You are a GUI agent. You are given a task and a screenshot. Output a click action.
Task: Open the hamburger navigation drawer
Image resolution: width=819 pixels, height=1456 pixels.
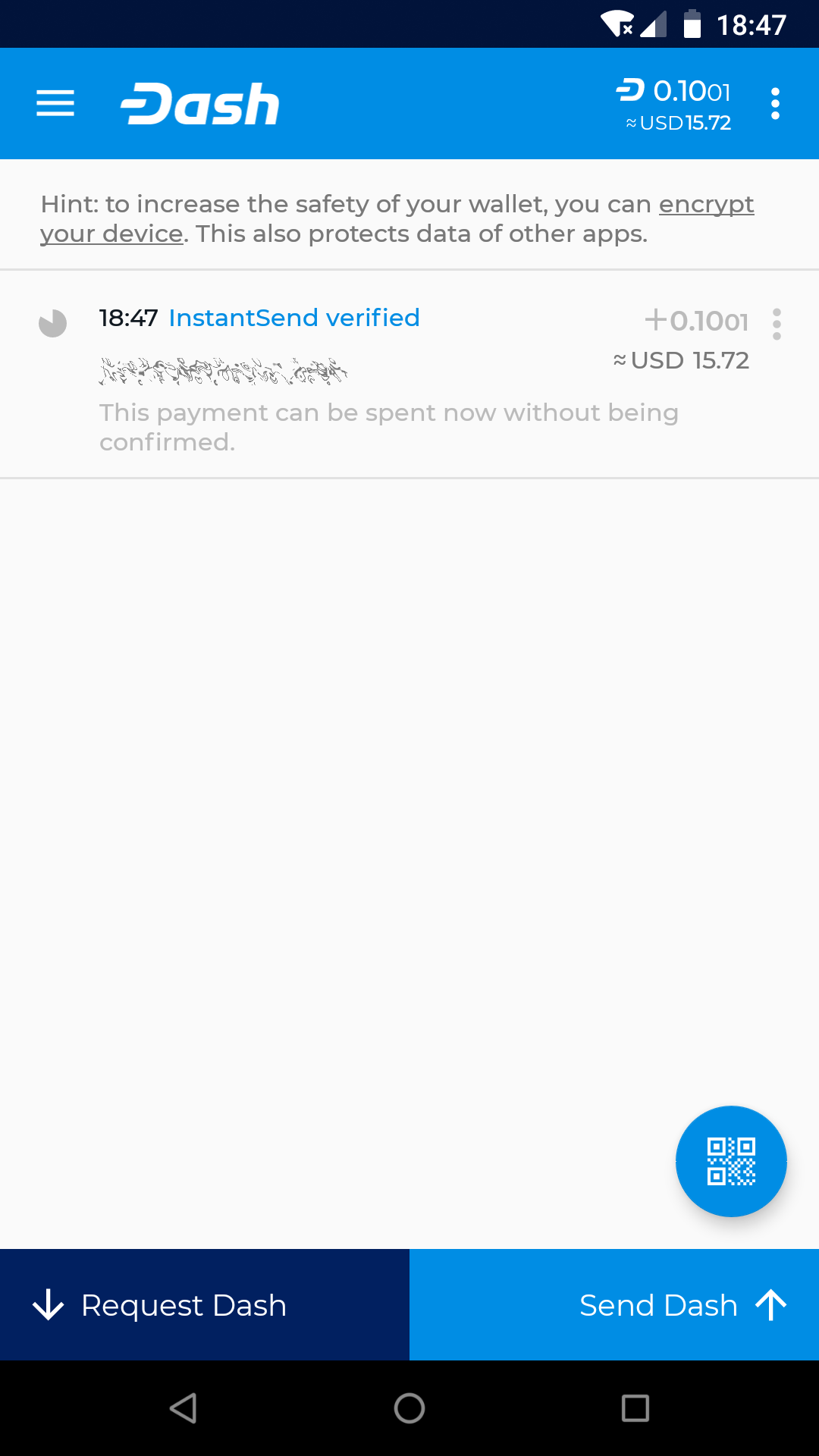(x=55, y=103)
